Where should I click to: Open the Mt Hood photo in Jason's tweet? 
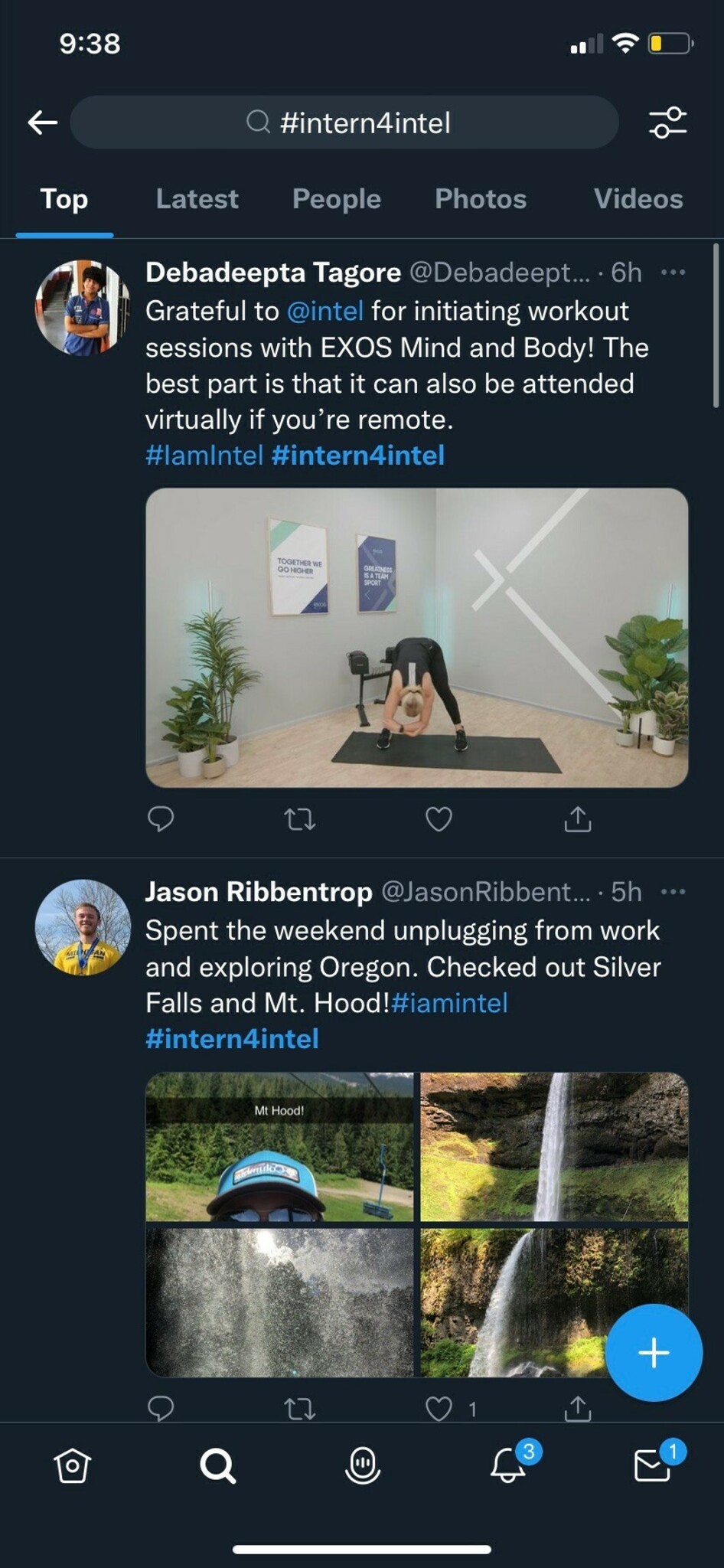[279, 1146]
